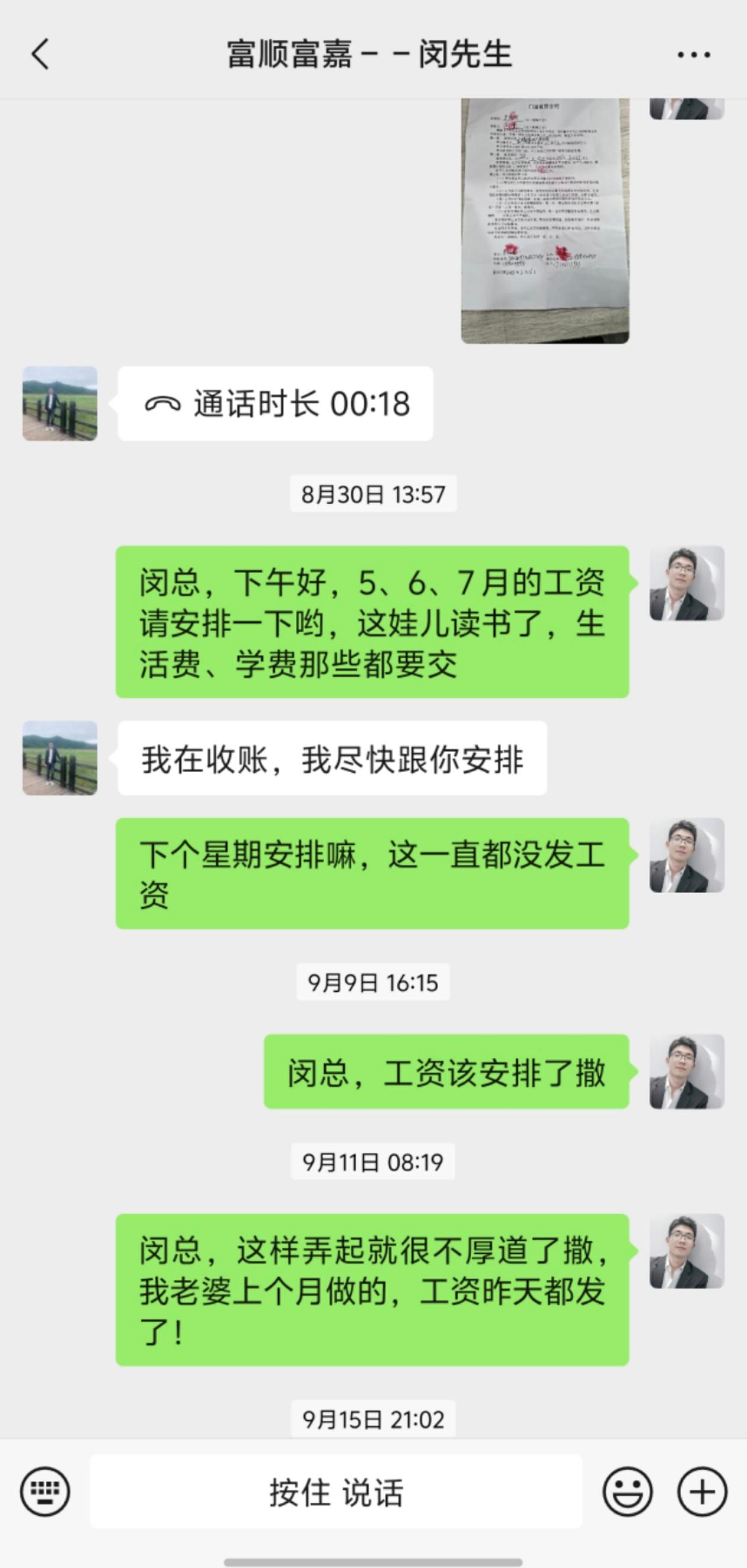Open the plus attachments panel
This screenshot has height=1568, width=747.
tap(702, 1492)
